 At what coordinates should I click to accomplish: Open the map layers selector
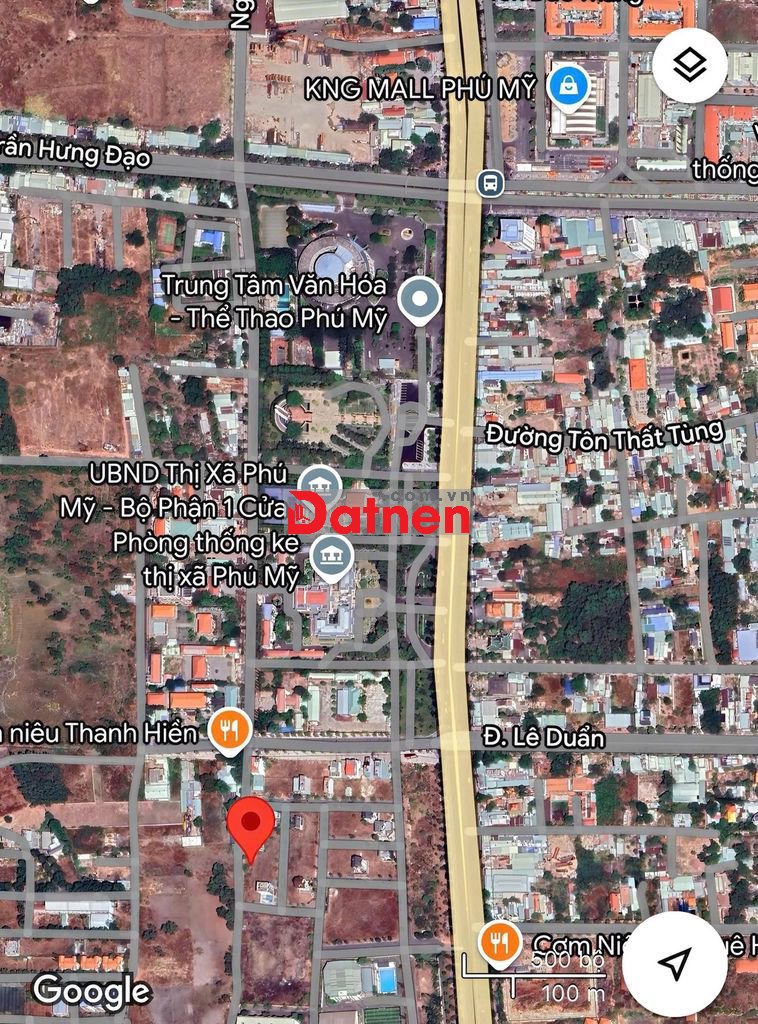(689, 65)
